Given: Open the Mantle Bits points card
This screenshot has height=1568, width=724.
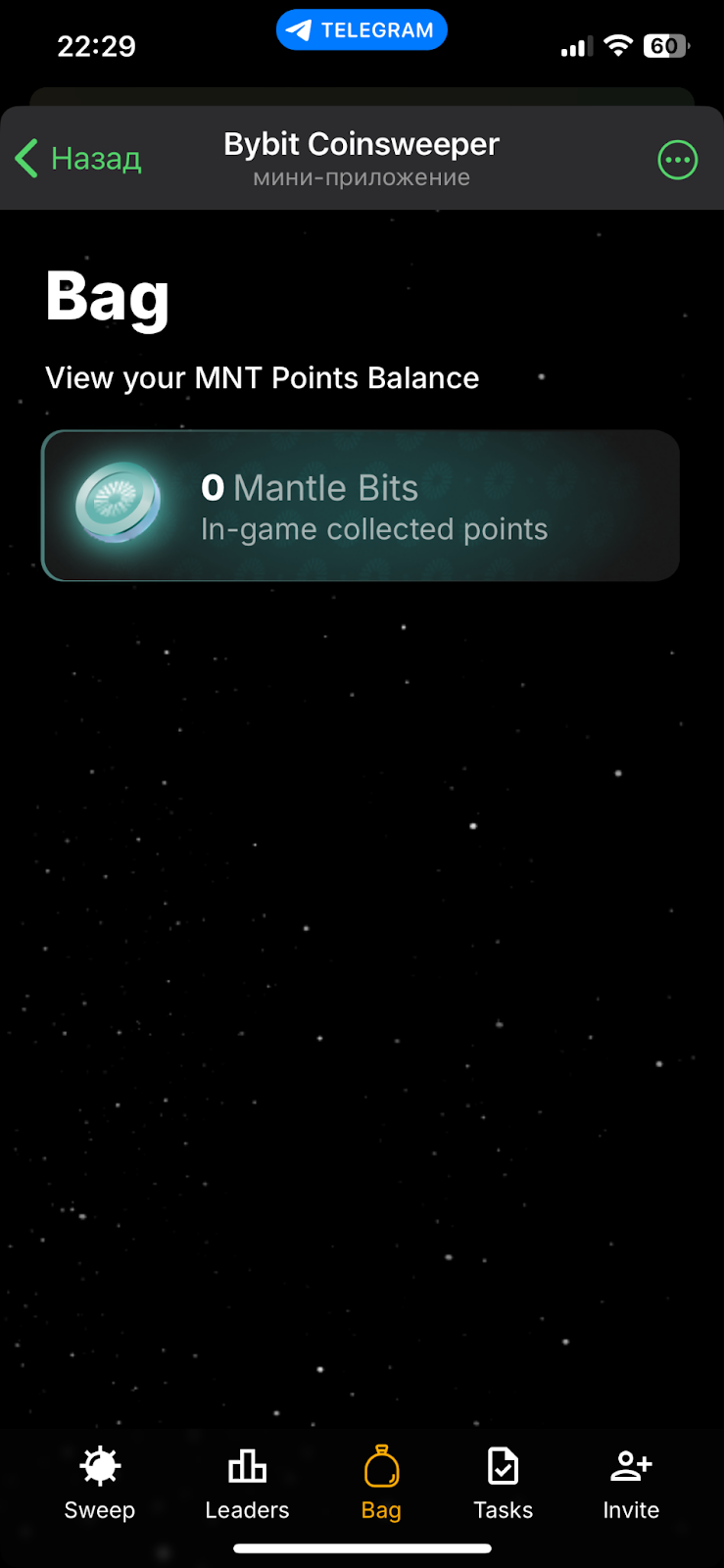Looking at the screenshot, I should point(361,506).
